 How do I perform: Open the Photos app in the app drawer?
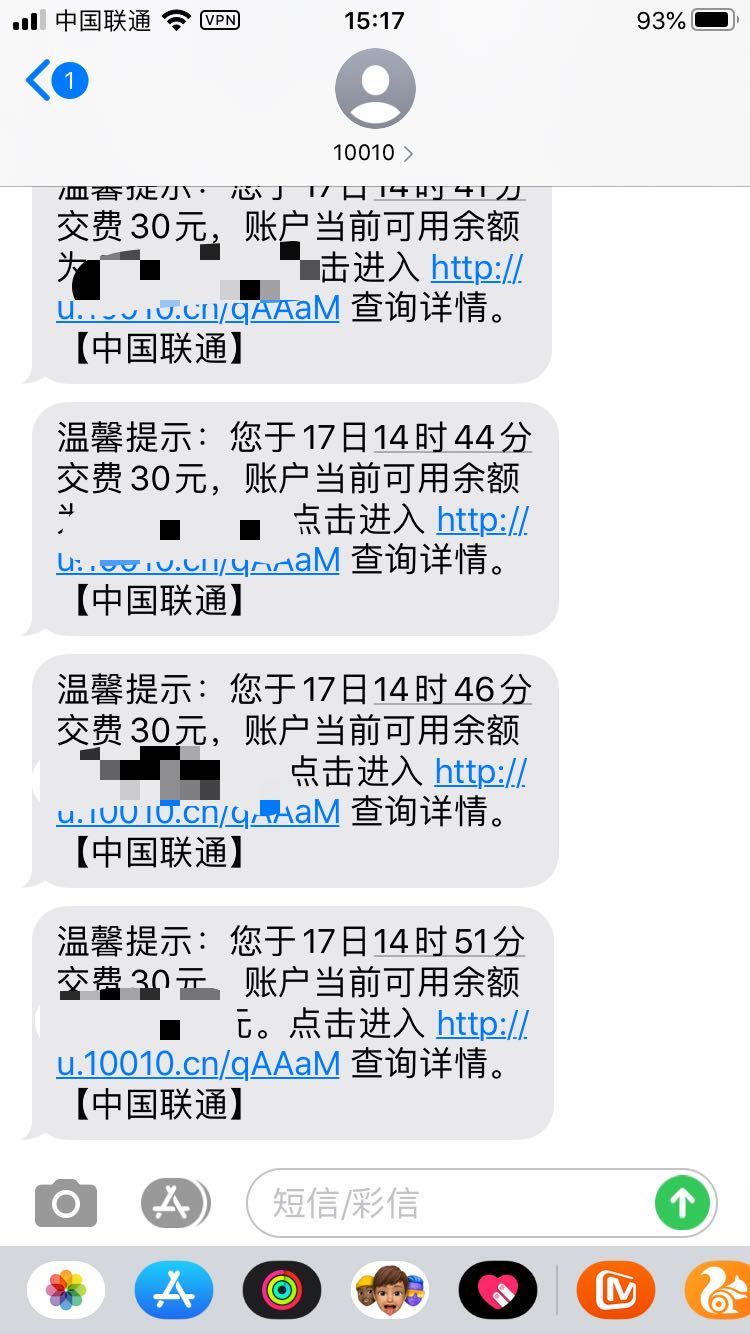coord(66,1290)
